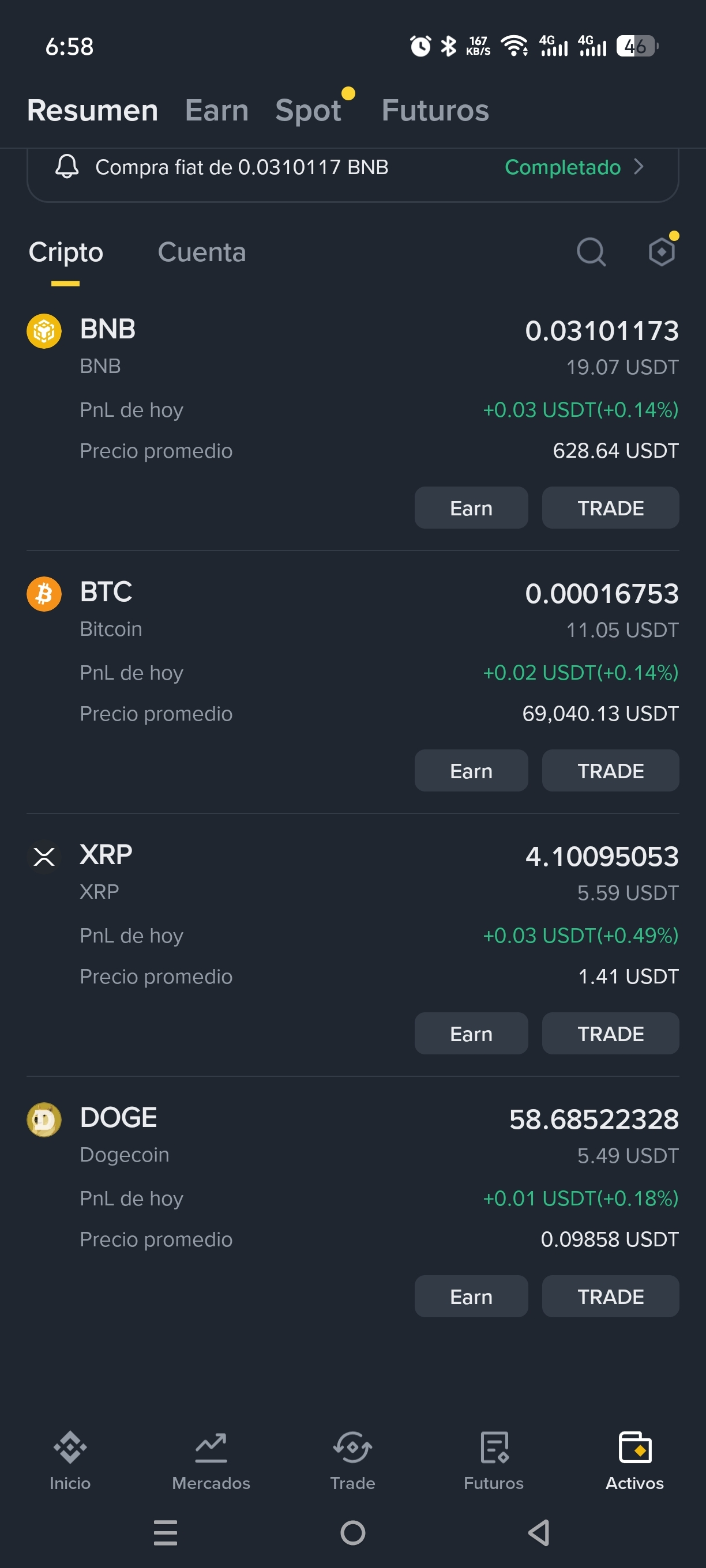The height and width of the screenshot is (1568, 706).
Task: Tap the system back button
Action: tap(539, 1533)
